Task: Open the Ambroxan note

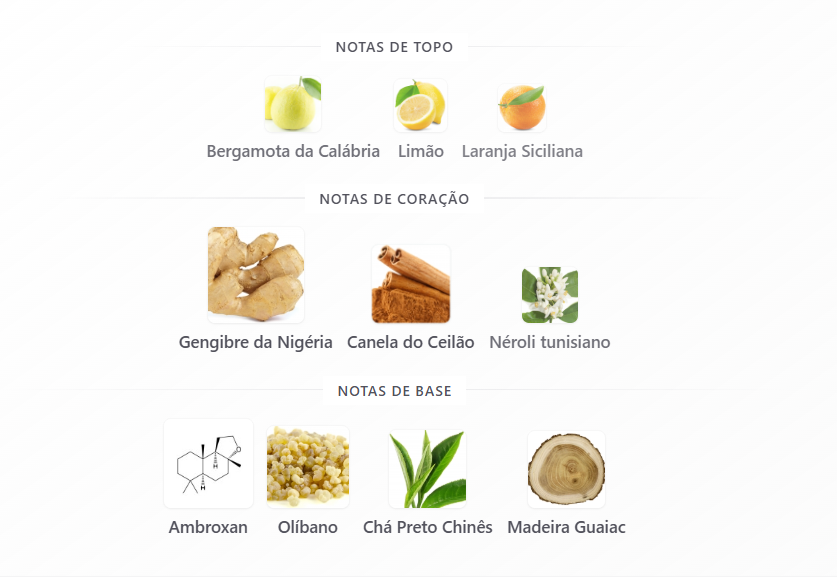Action: tap(208, 464)
